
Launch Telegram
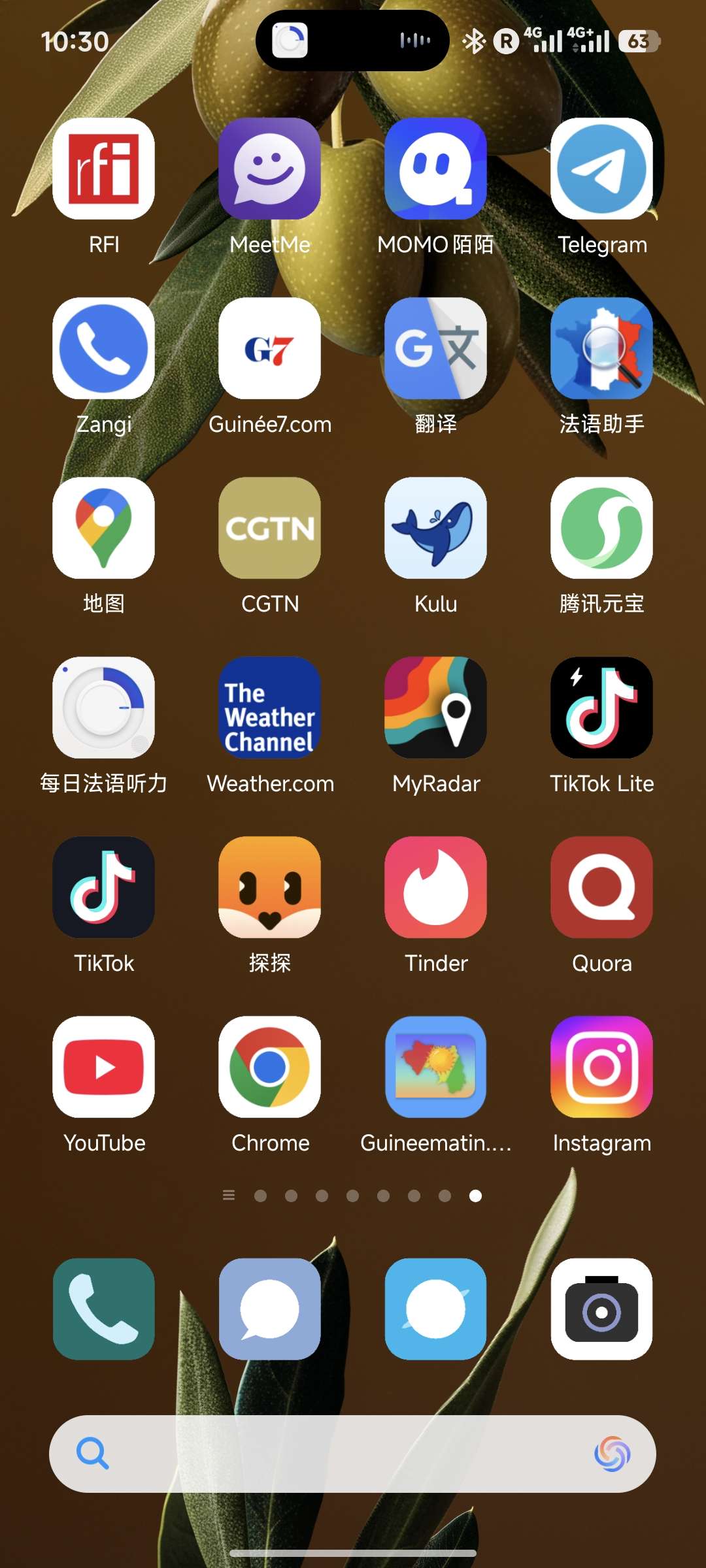[601, 169]
